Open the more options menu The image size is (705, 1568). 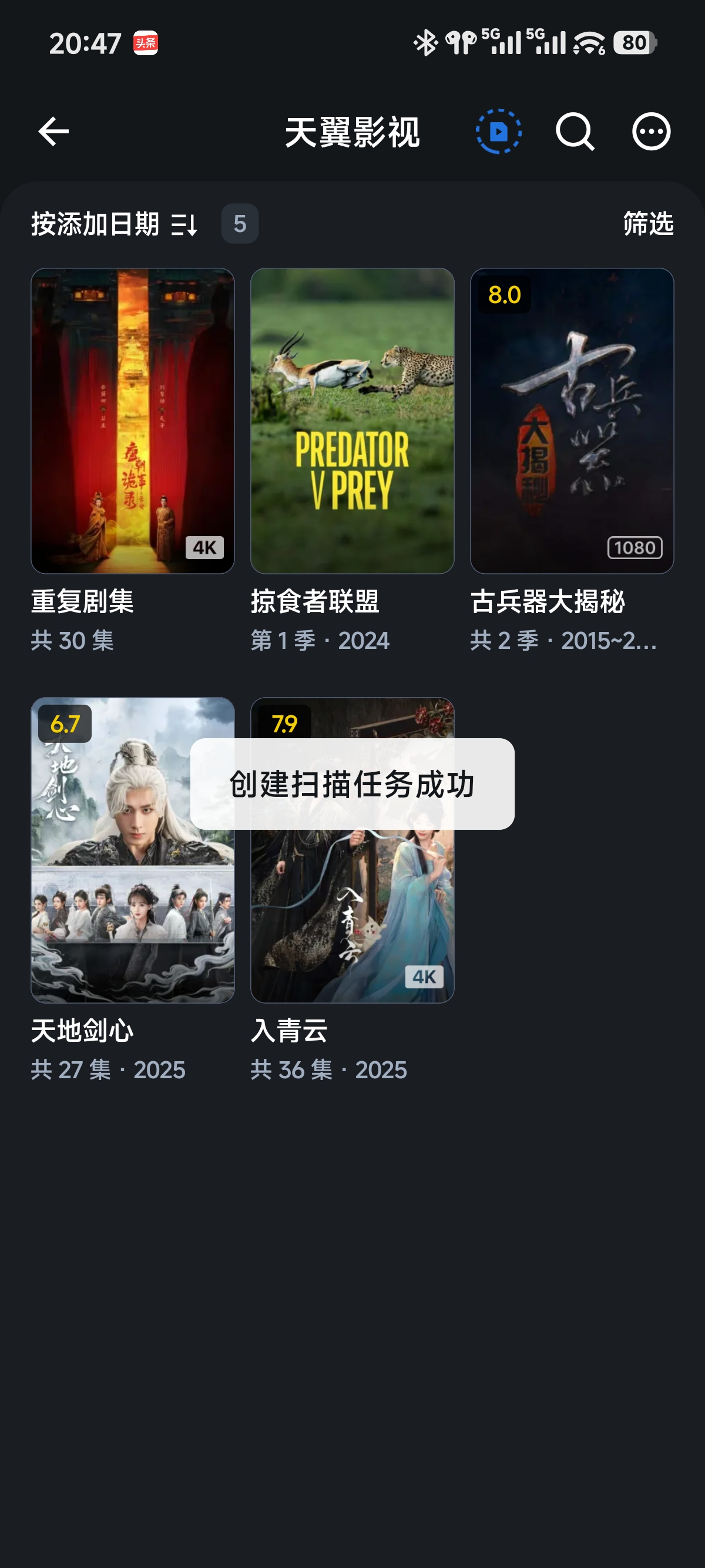click(651, 132)
